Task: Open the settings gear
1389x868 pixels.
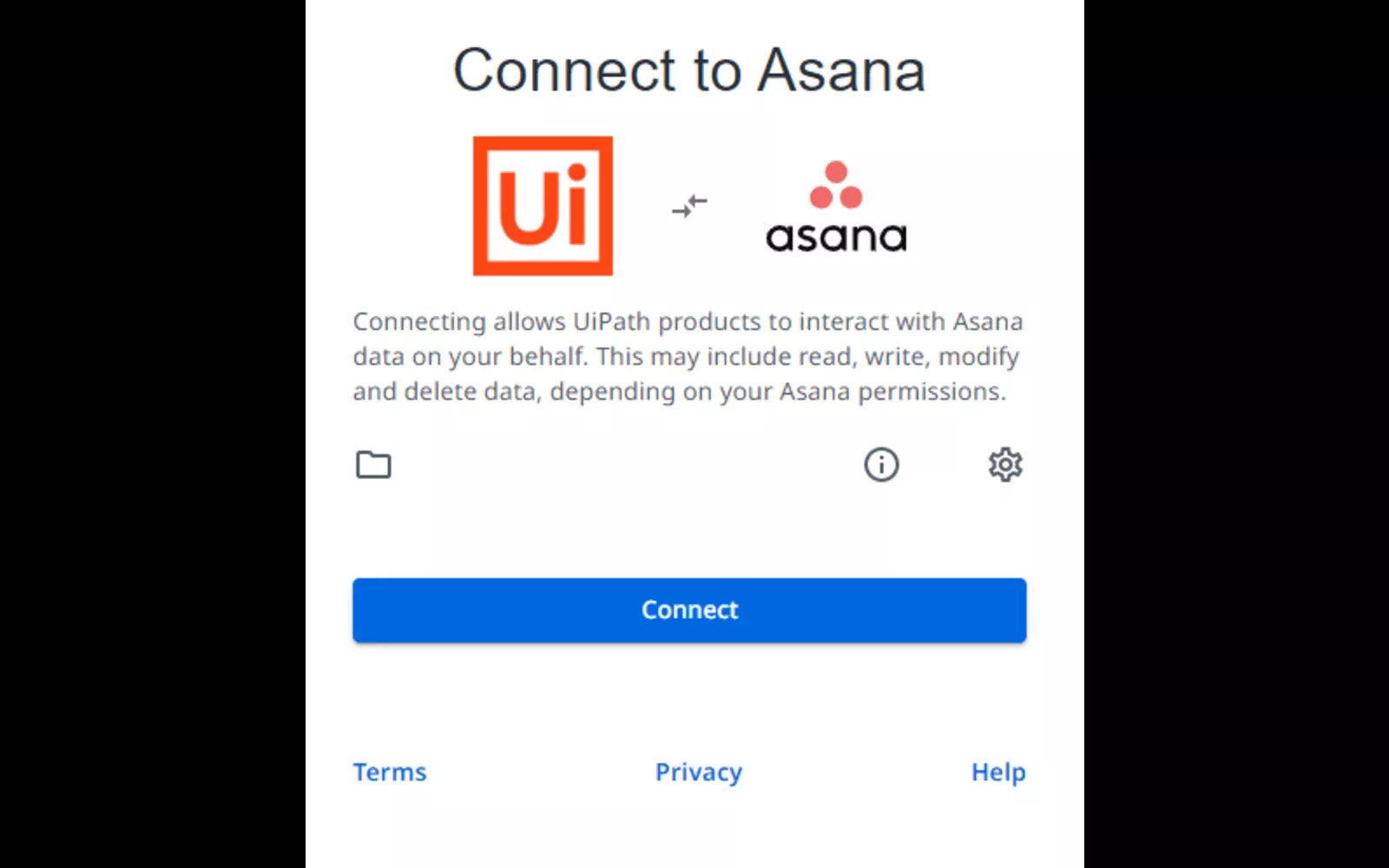Action: coord(1005,465)
